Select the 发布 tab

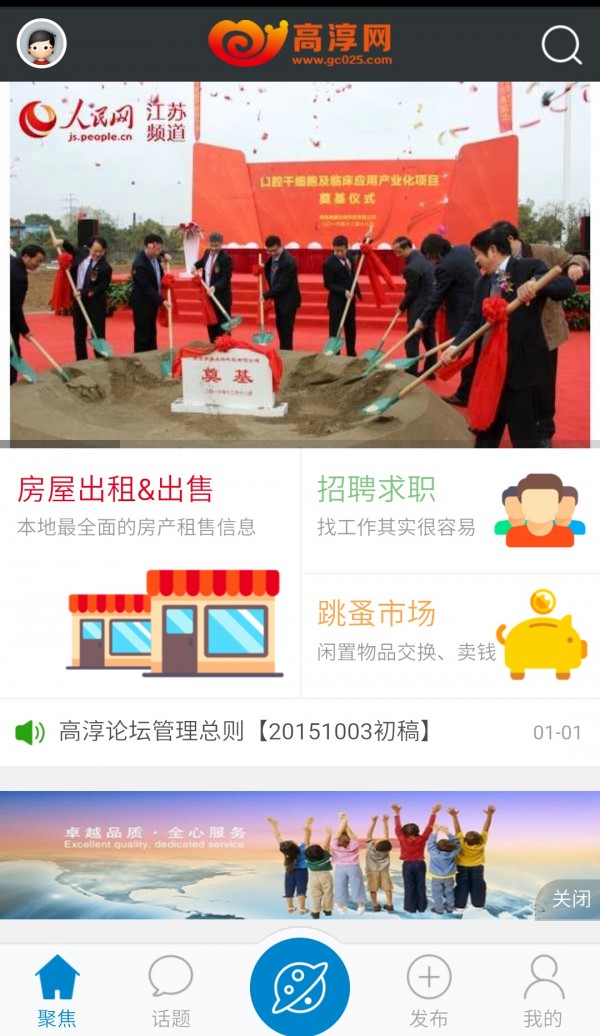(429, 991)
